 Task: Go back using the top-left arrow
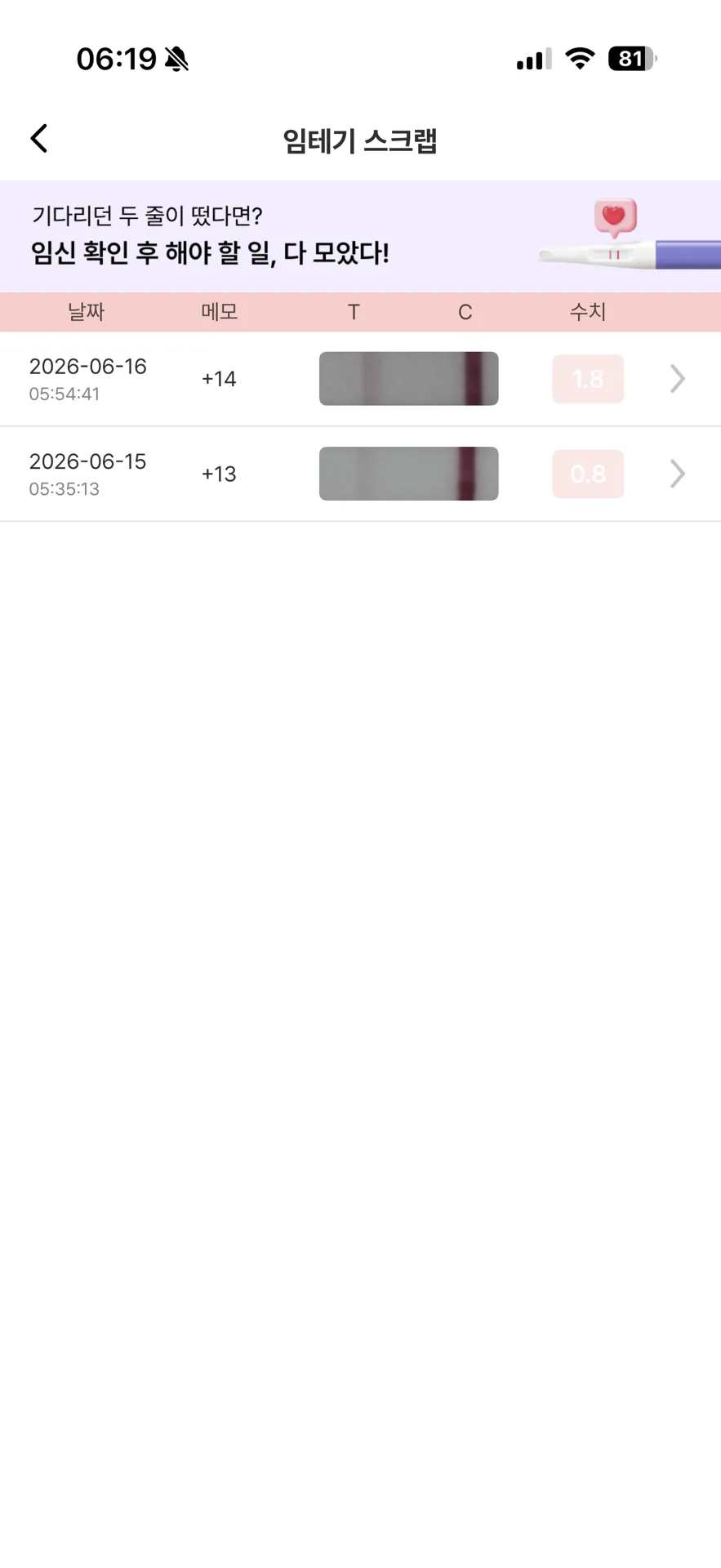click(x=39, y=139)
